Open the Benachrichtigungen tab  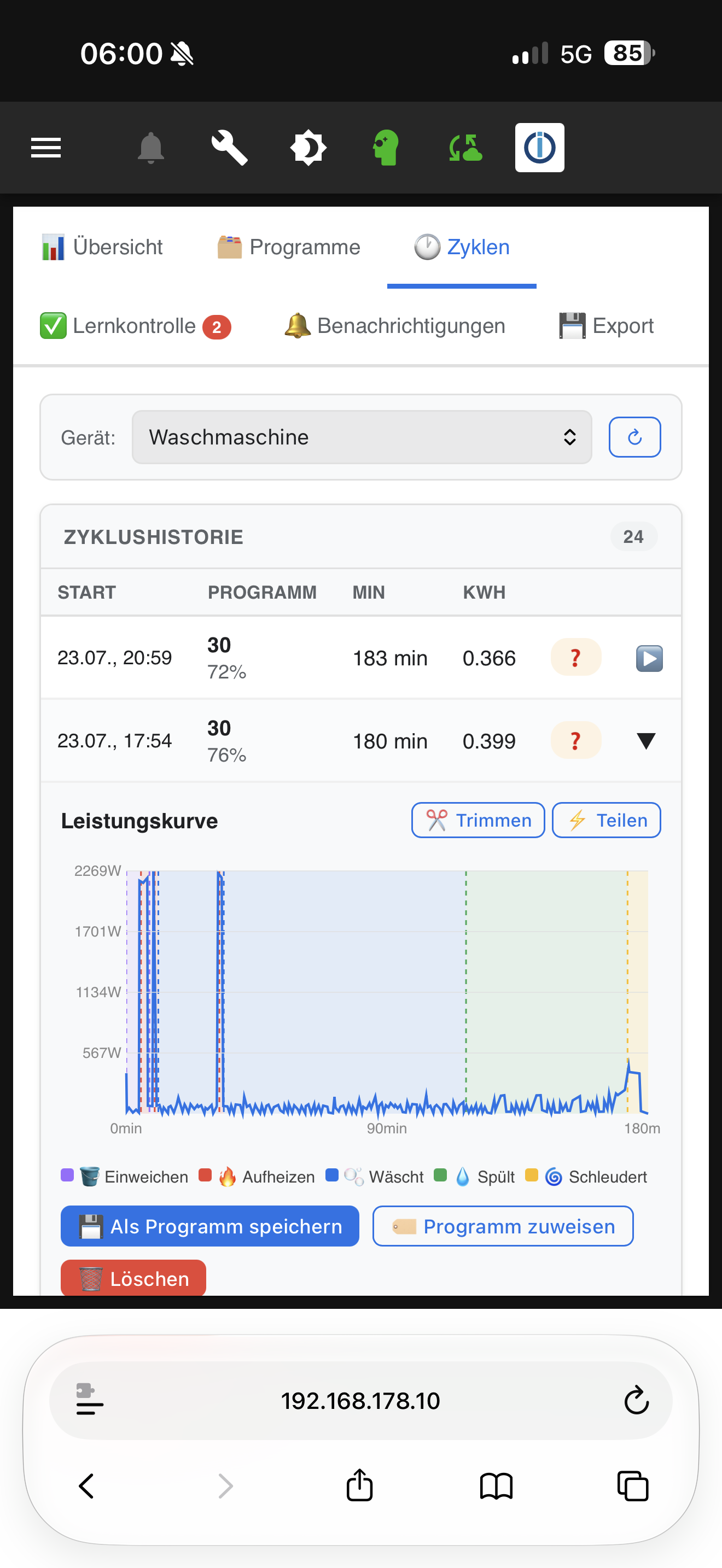coord(394,326)
